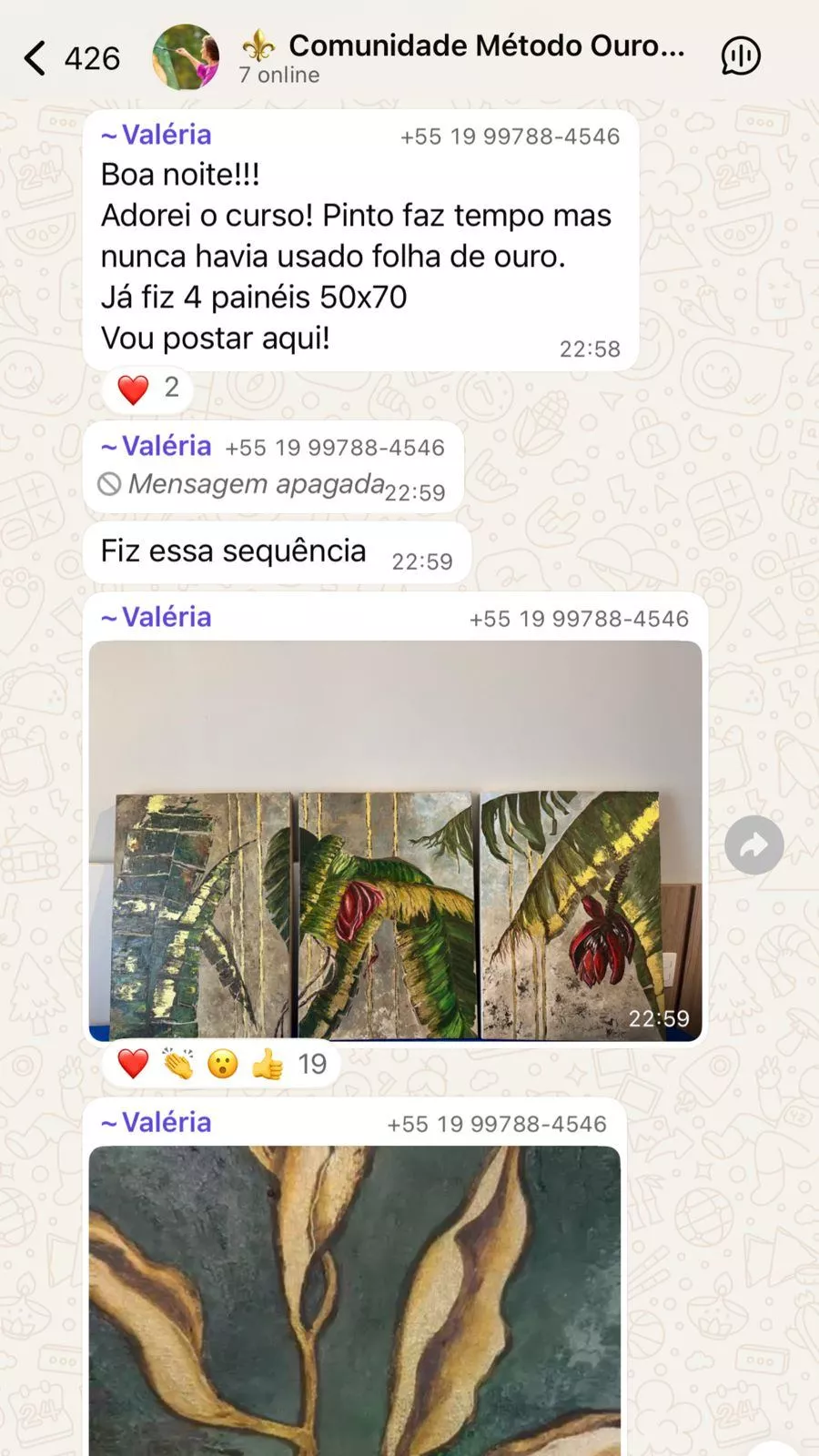Start a voice chat in the group
This screenshot has height=1456, width=819.
pyautogui.click(x=741, y=56)
